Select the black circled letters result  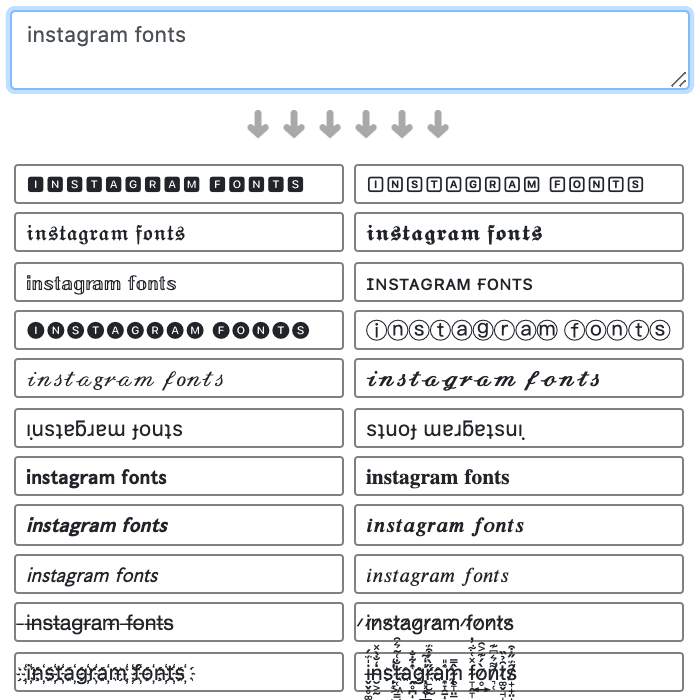pos(179,330)
